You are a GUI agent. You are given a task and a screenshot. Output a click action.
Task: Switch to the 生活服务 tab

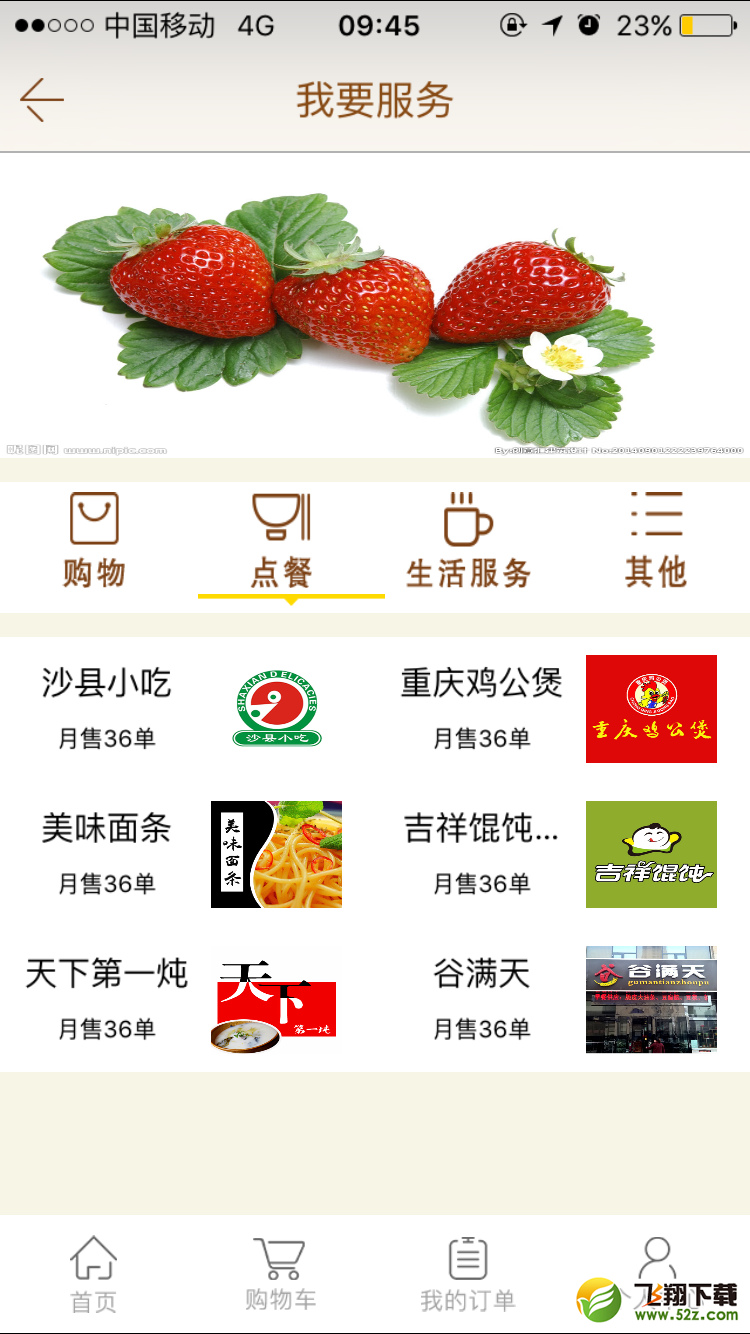tap(468, 540)
